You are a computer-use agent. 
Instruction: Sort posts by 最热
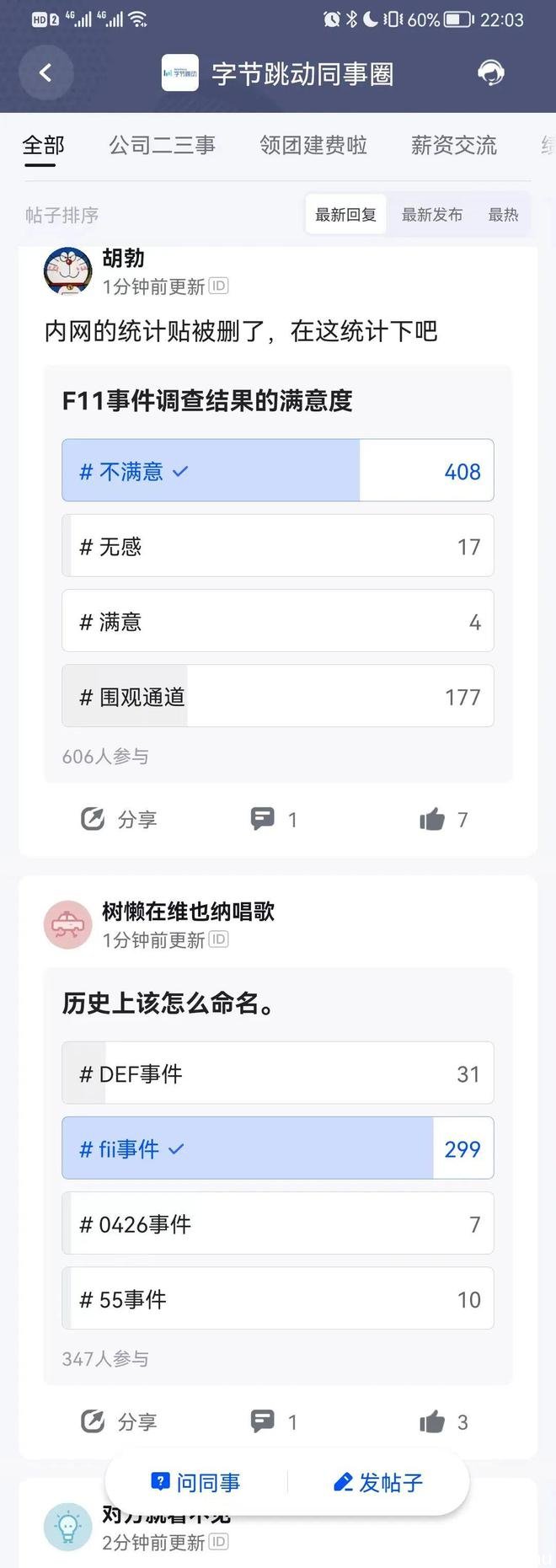(x=503, y=215)
